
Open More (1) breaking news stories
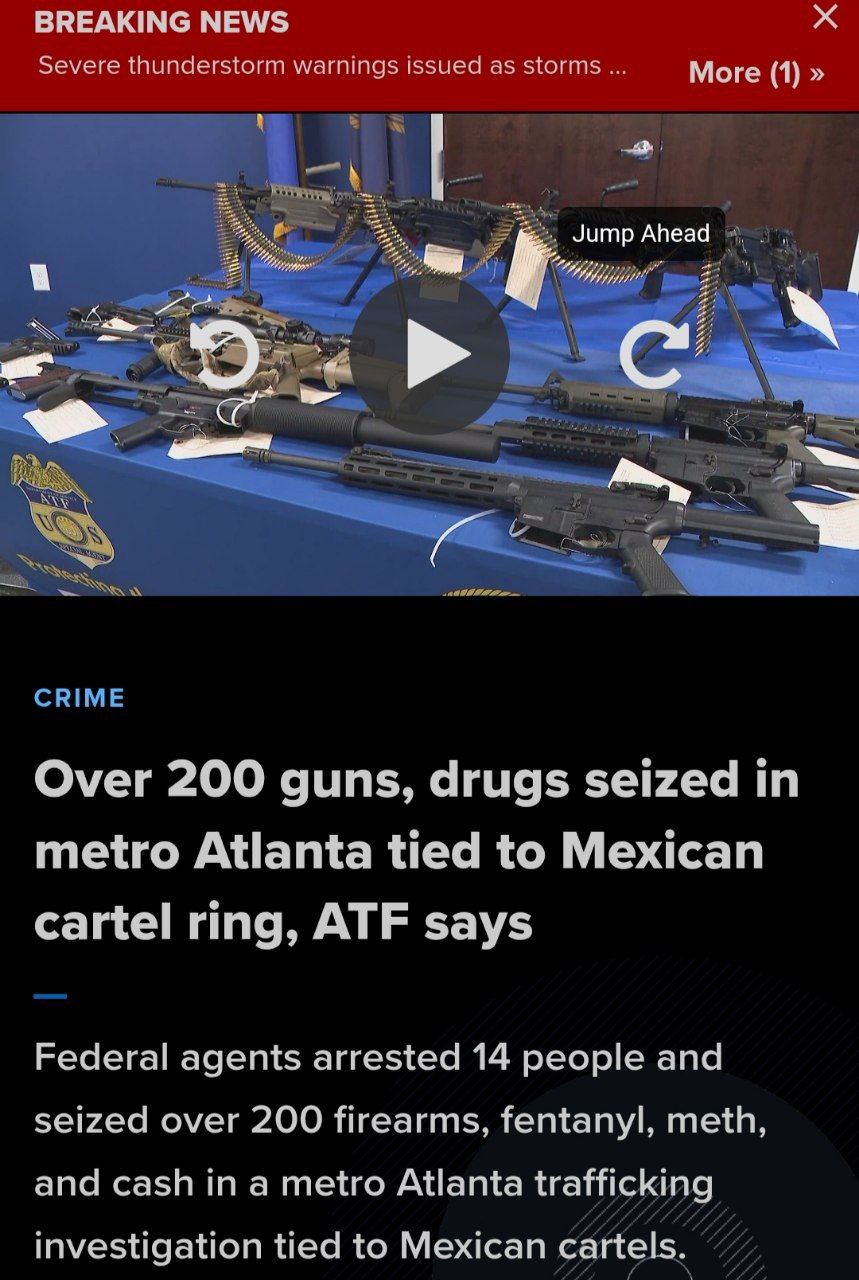click(756, 73)
